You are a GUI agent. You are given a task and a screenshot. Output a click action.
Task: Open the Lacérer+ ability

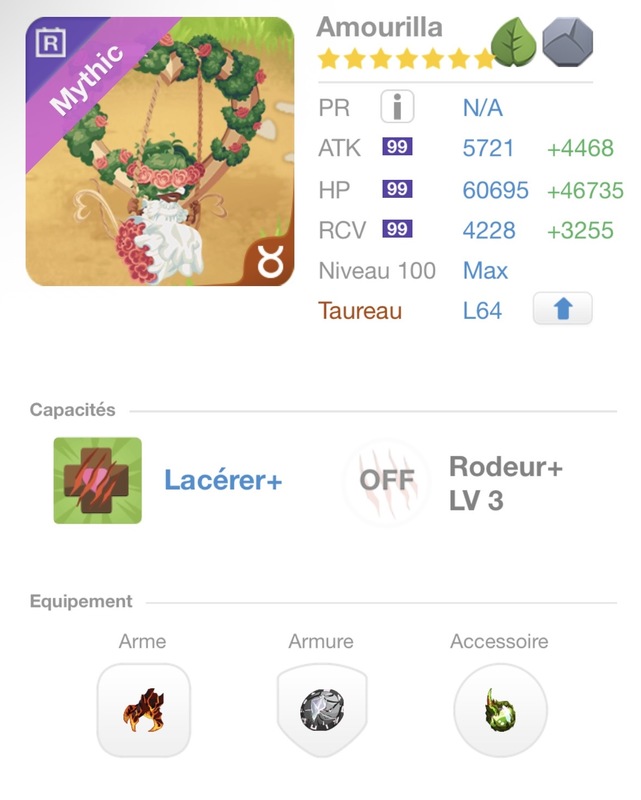click(97, 480)
